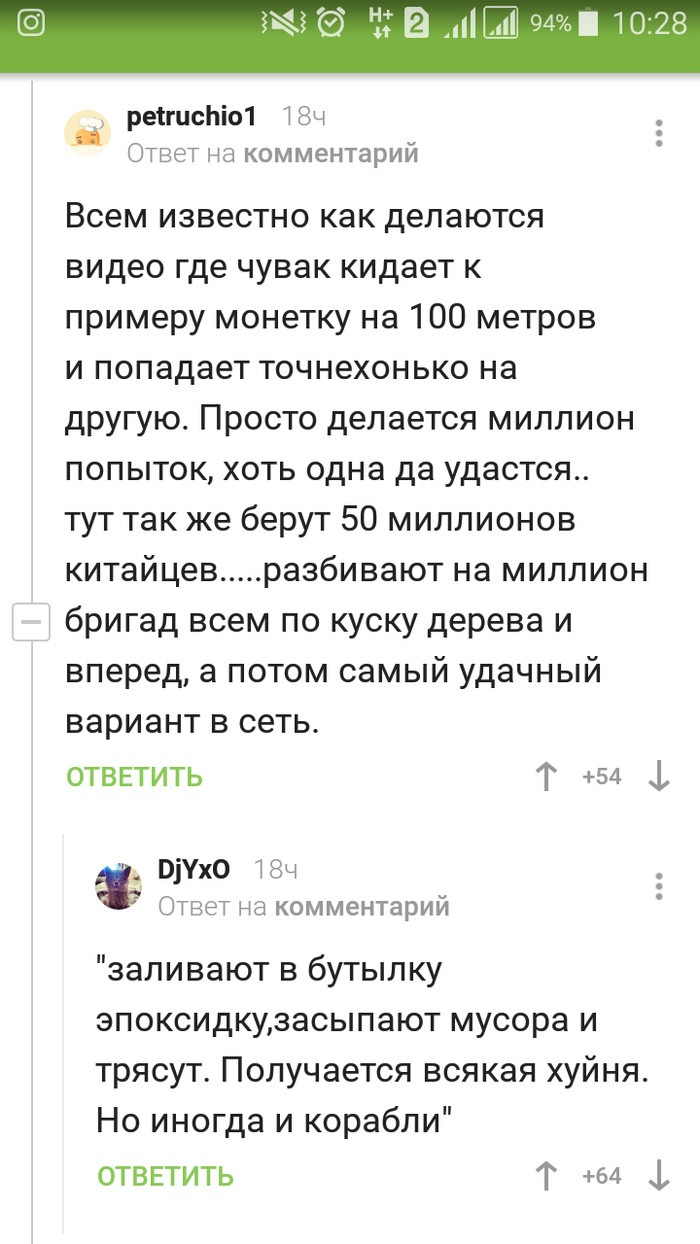Downvote DjYxO's comment
Viewport: 700px width, 1244px height.
(x=658, y=1176)
